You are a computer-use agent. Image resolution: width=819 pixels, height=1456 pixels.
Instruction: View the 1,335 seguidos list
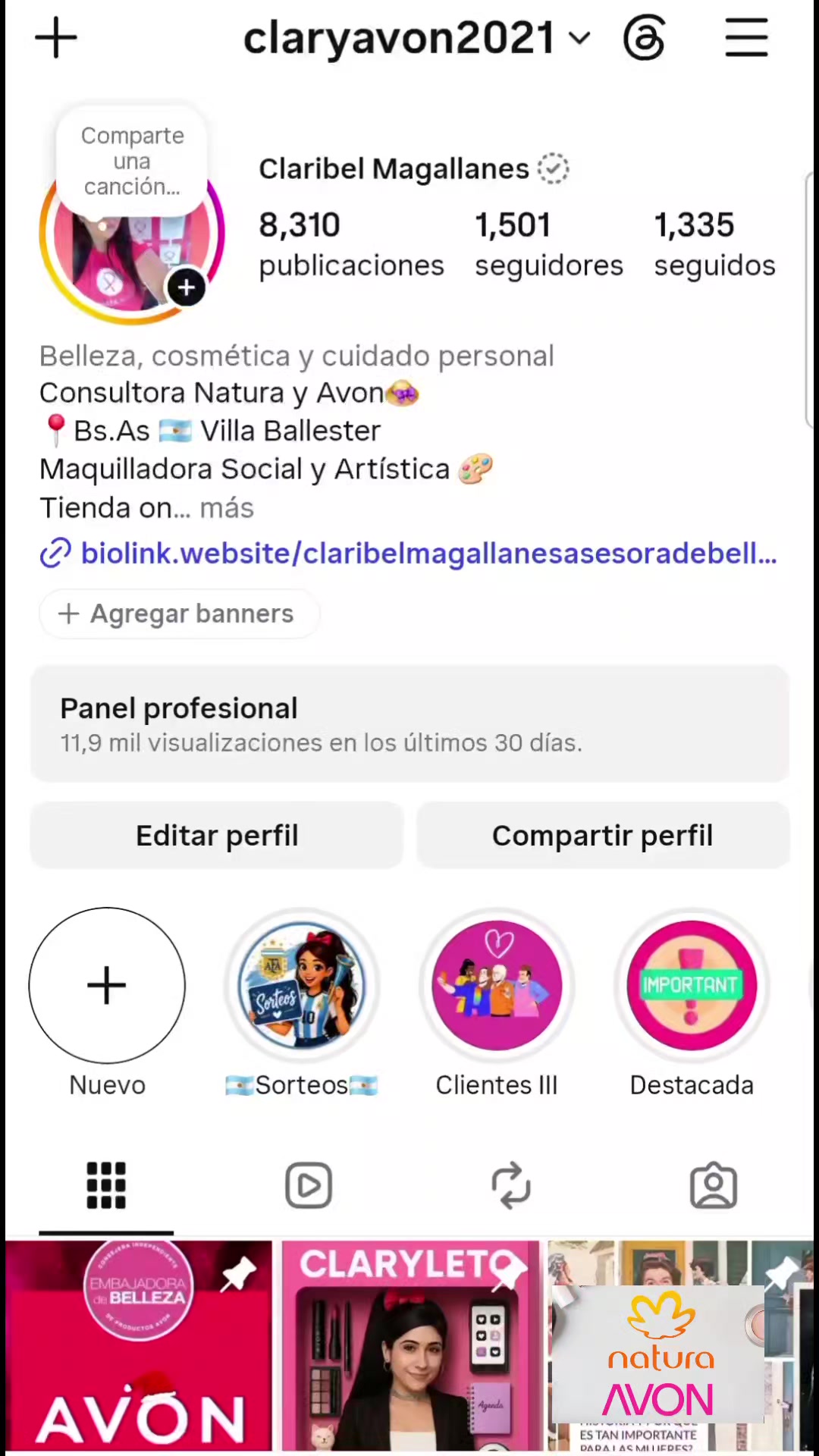(714, 244)
